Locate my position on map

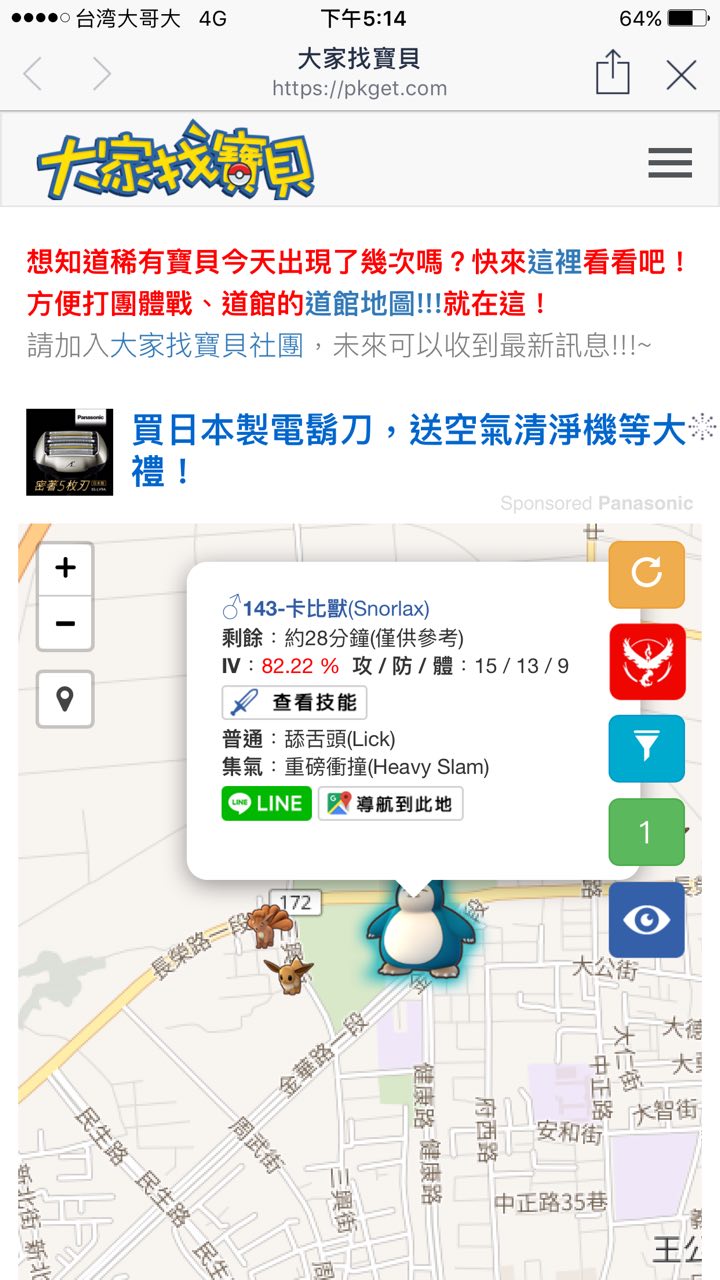65,698
